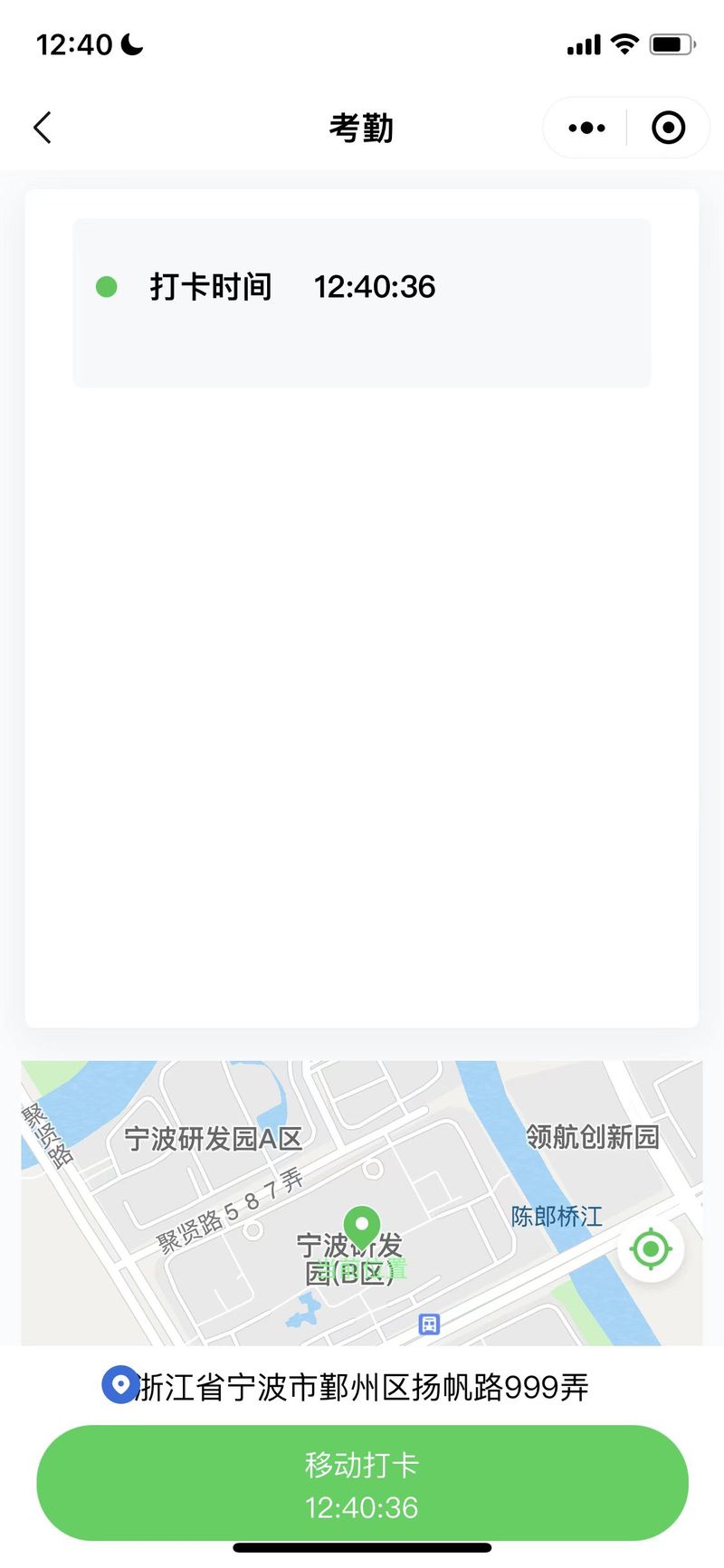Viewport: 724px width, 1568px height.
Task: Go back using the top-left arrow
Action: click(43, 128)
